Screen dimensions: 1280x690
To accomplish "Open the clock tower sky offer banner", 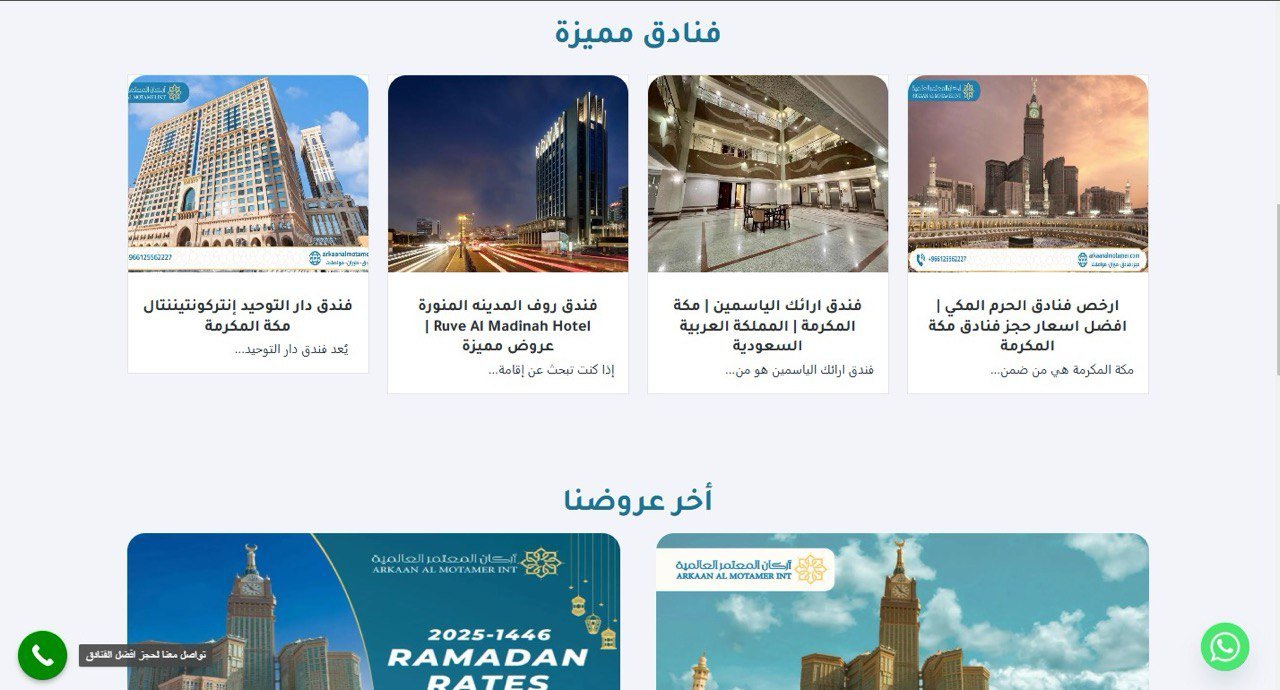I will (x=902, y=612).
